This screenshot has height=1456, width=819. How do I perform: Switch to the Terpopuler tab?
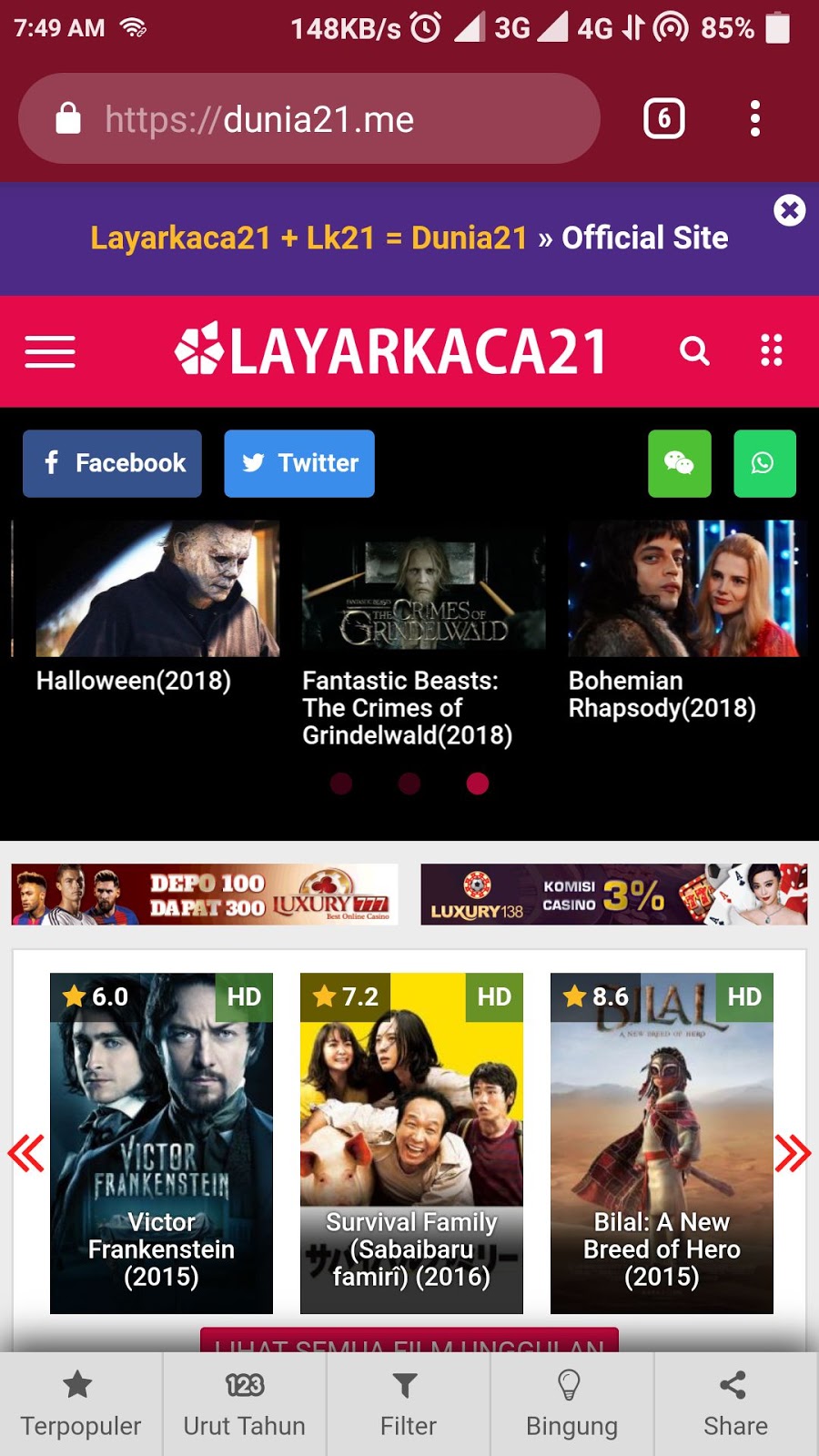click(x=81, y=1404)
